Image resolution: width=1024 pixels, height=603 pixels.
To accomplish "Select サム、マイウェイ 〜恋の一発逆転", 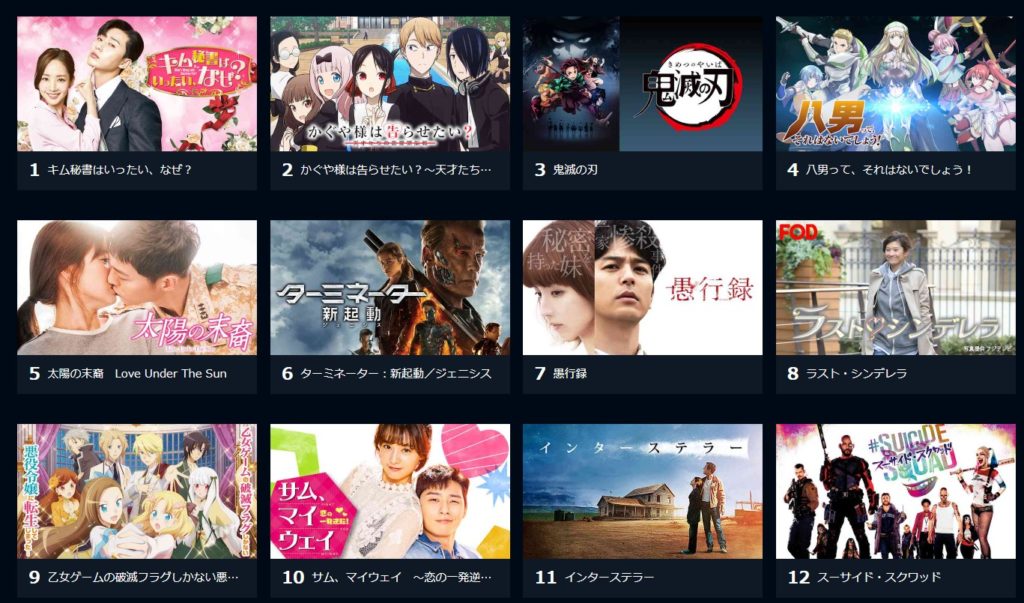I will pyautogui.click(x=390, y=491).
